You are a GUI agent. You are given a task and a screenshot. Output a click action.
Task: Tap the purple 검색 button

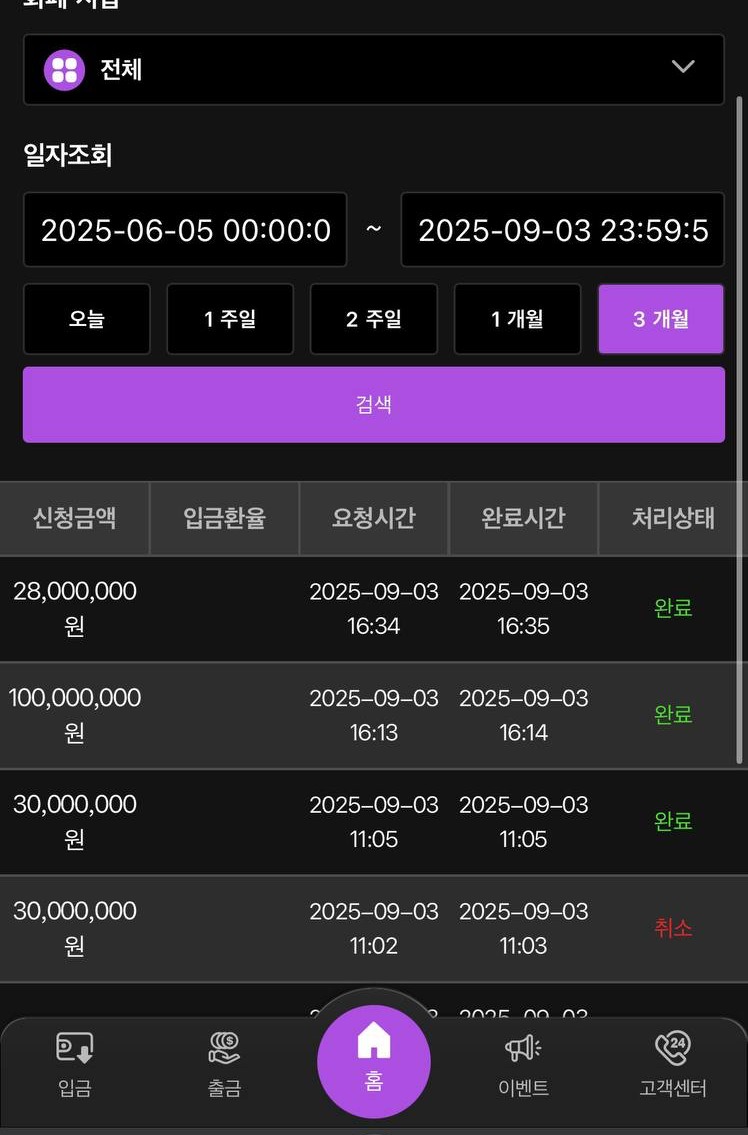click(x=374, y=404)
